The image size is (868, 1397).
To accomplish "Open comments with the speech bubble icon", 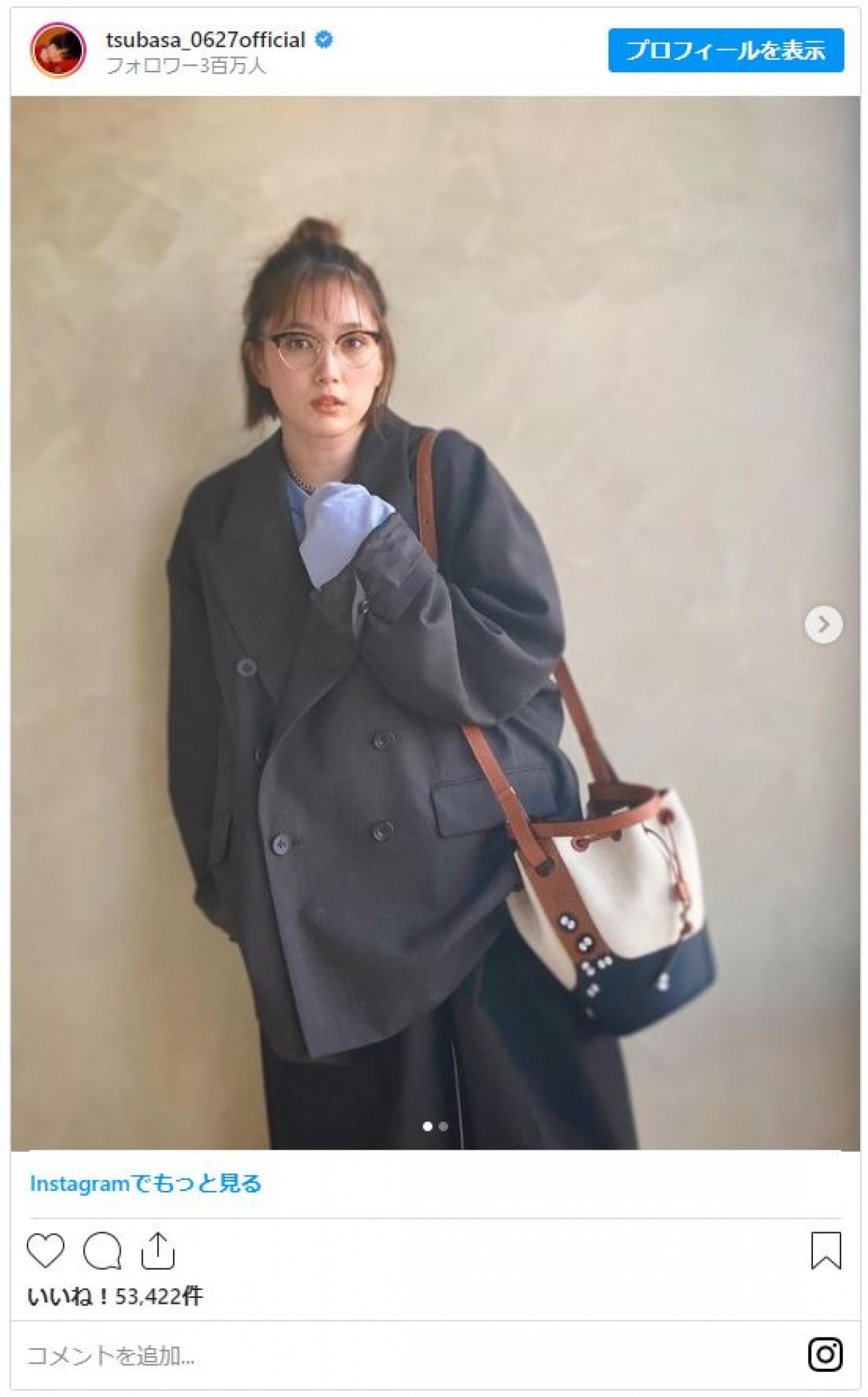I will [102, 1251].
